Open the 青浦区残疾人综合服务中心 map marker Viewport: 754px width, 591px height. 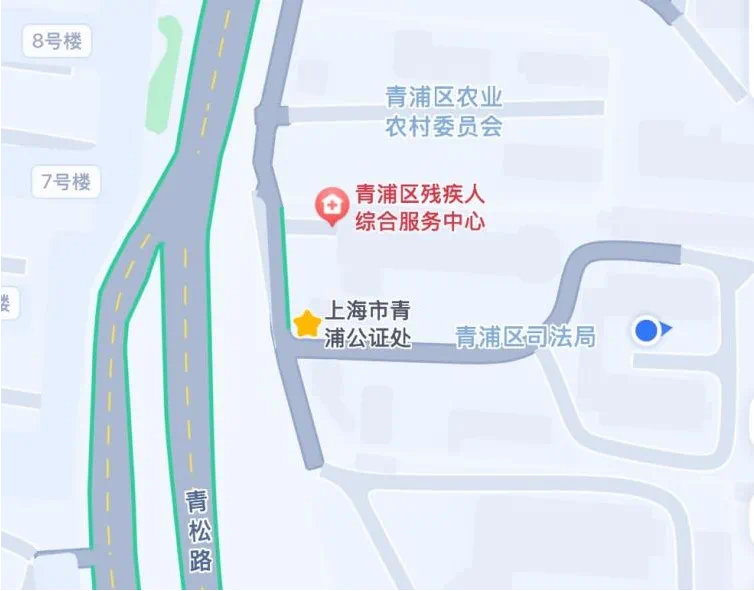330,205
